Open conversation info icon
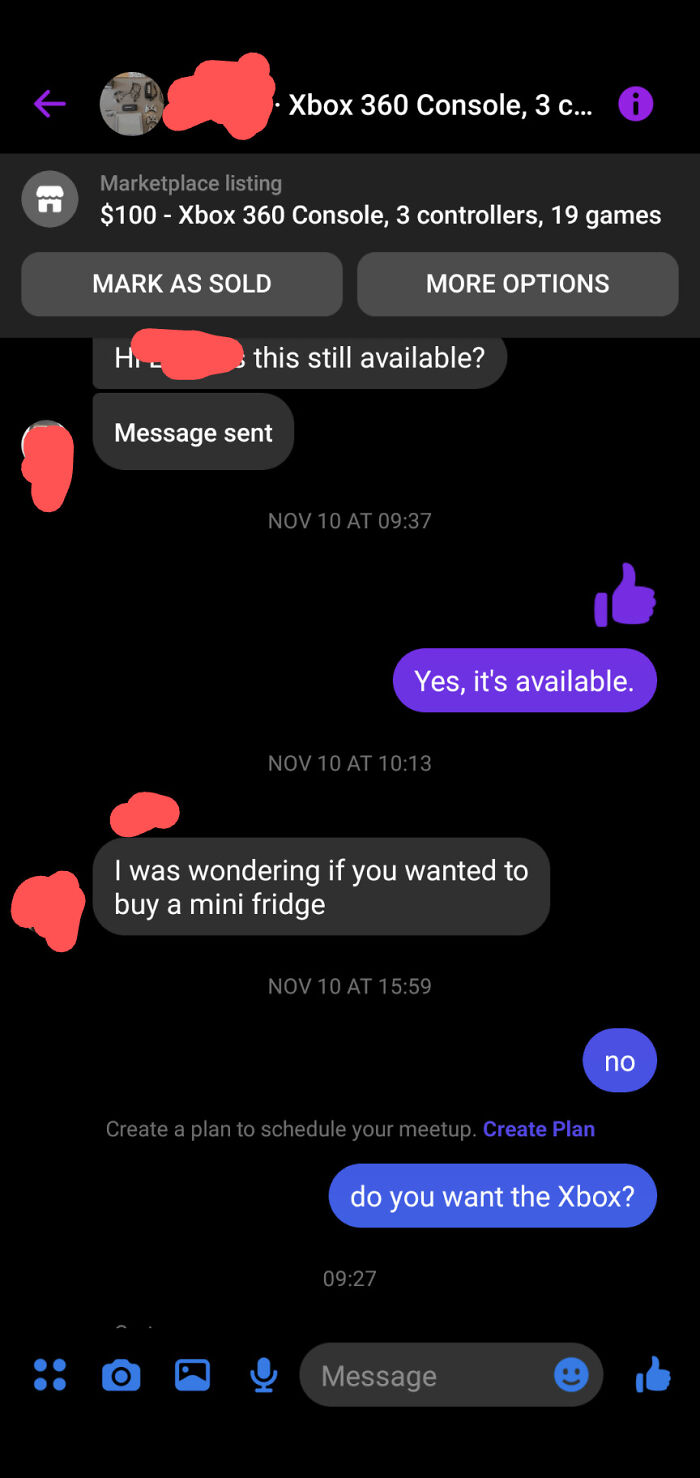The image size is (700, 1478). coord(636,104)
